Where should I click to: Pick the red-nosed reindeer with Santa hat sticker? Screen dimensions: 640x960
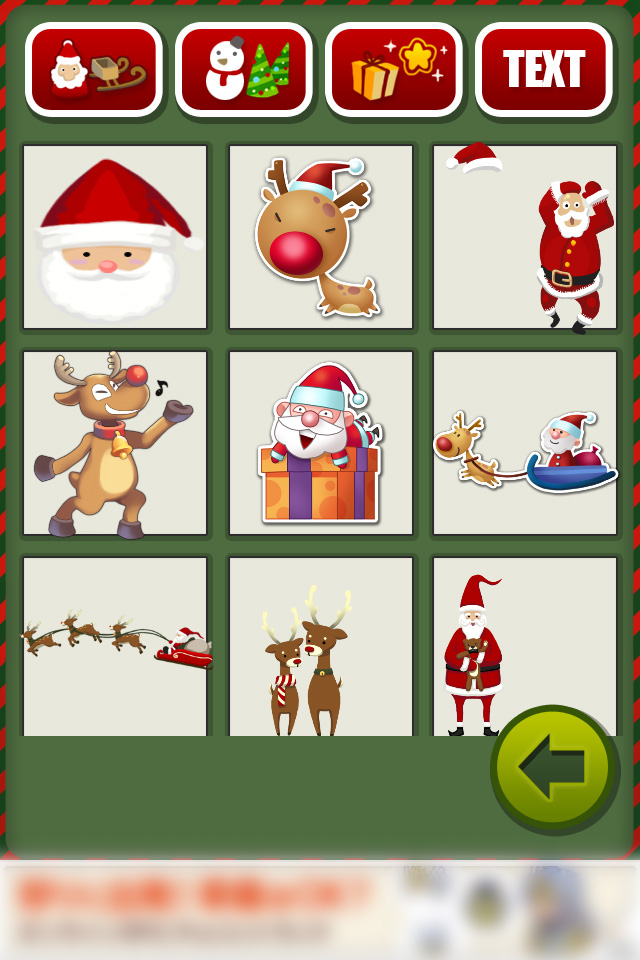click(x=321, y=238)
